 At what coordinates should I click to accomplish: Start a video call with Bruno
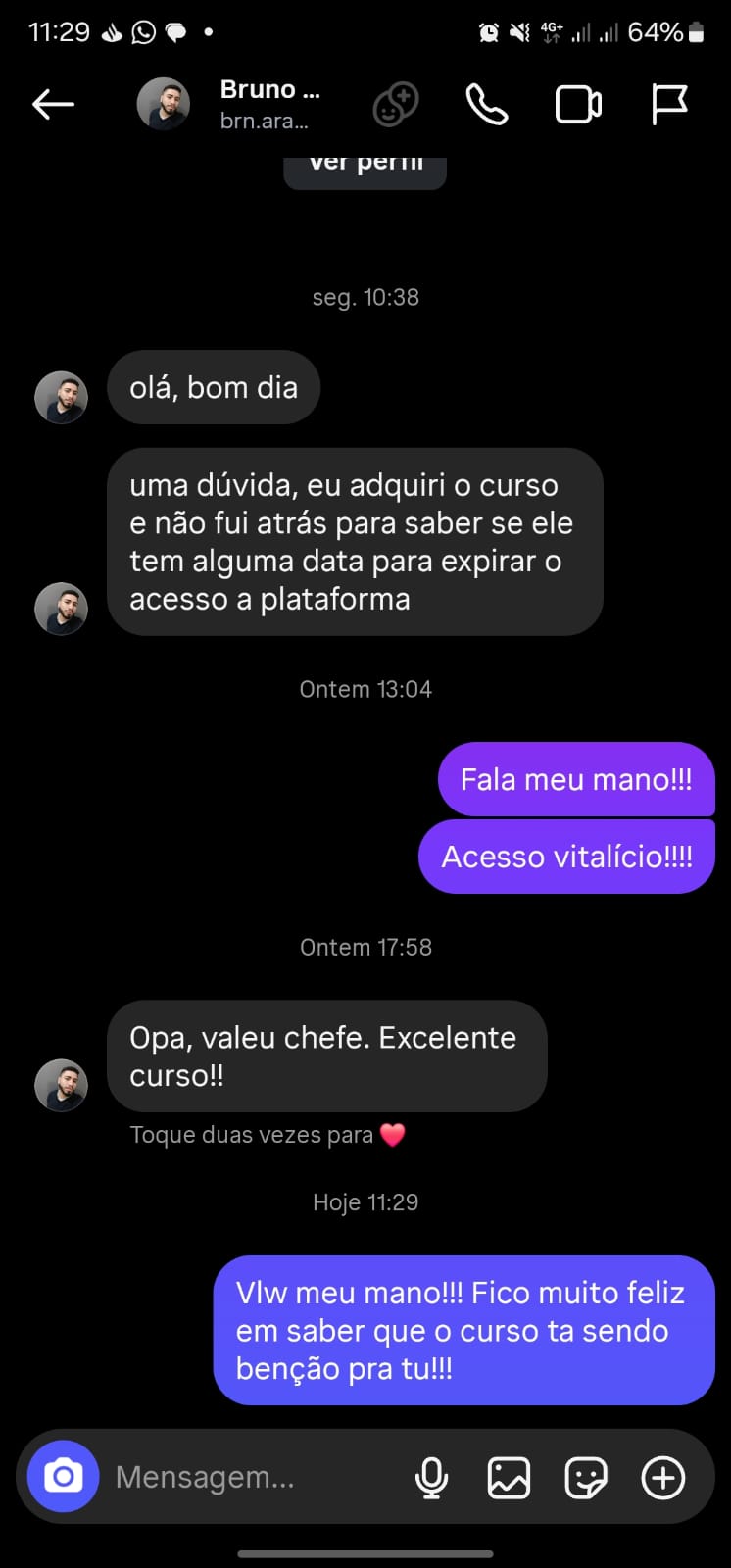pos(578,104)
